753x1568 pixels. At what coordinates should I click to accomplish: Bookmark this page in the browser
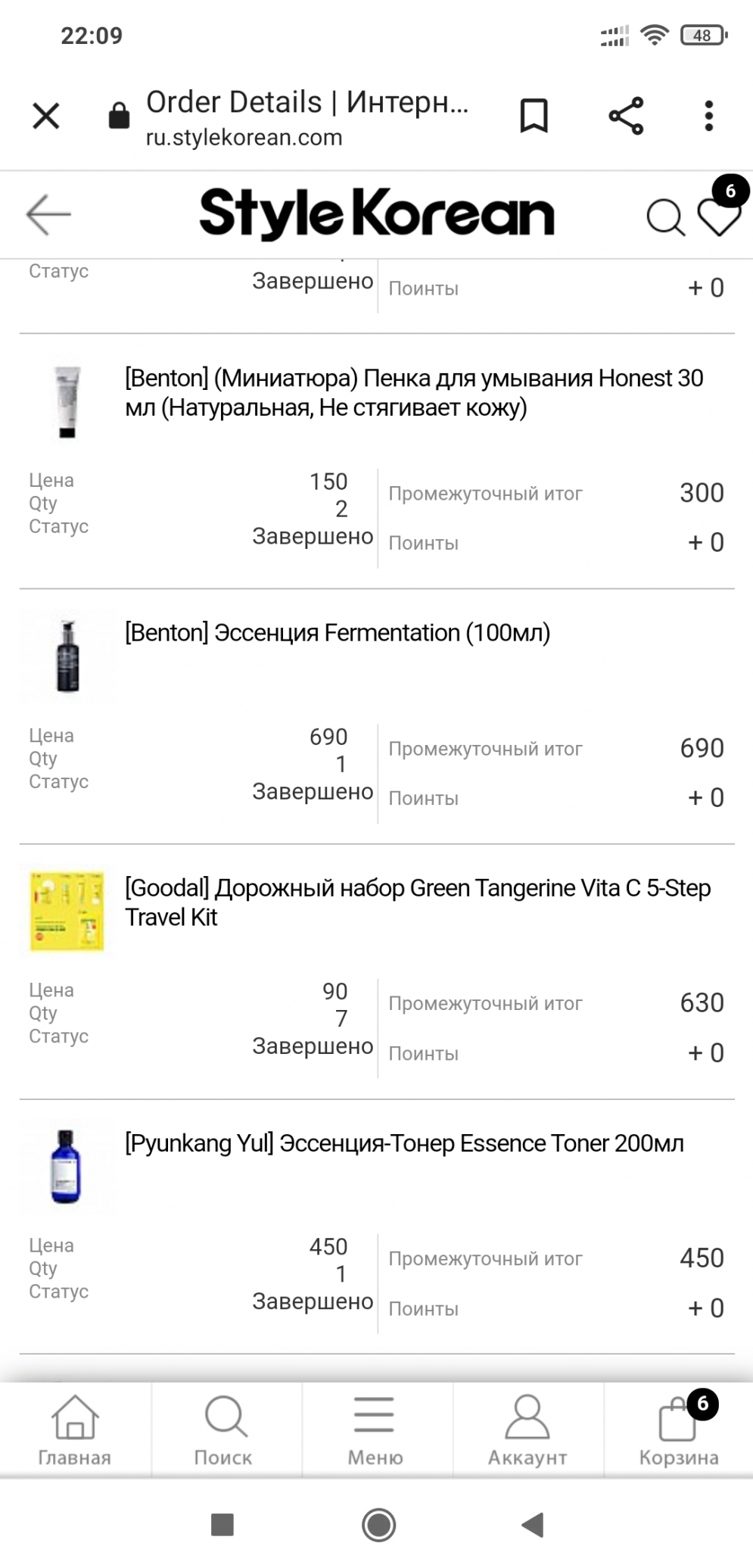(534, 116)
